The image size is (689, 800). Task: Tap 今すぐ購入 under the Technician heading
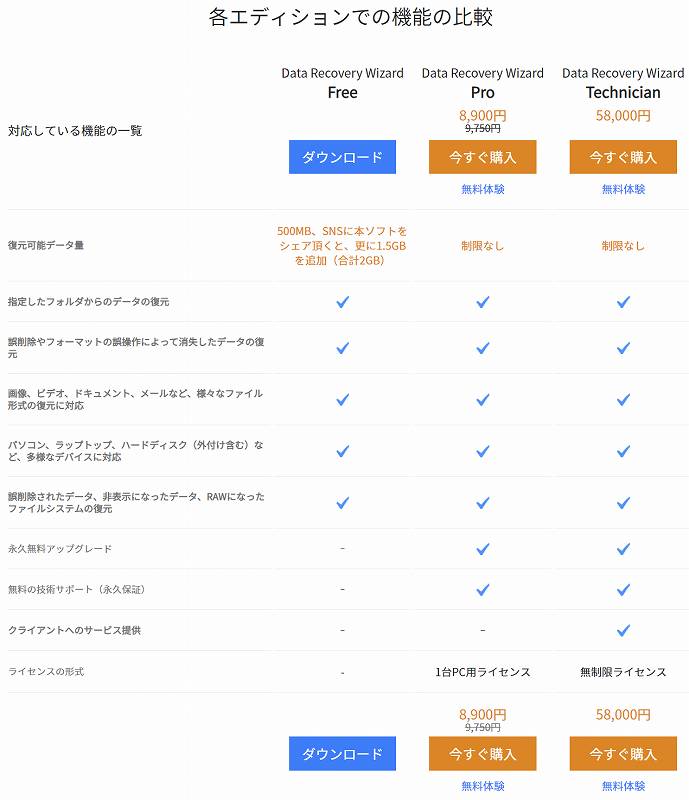tap(623, 157)
